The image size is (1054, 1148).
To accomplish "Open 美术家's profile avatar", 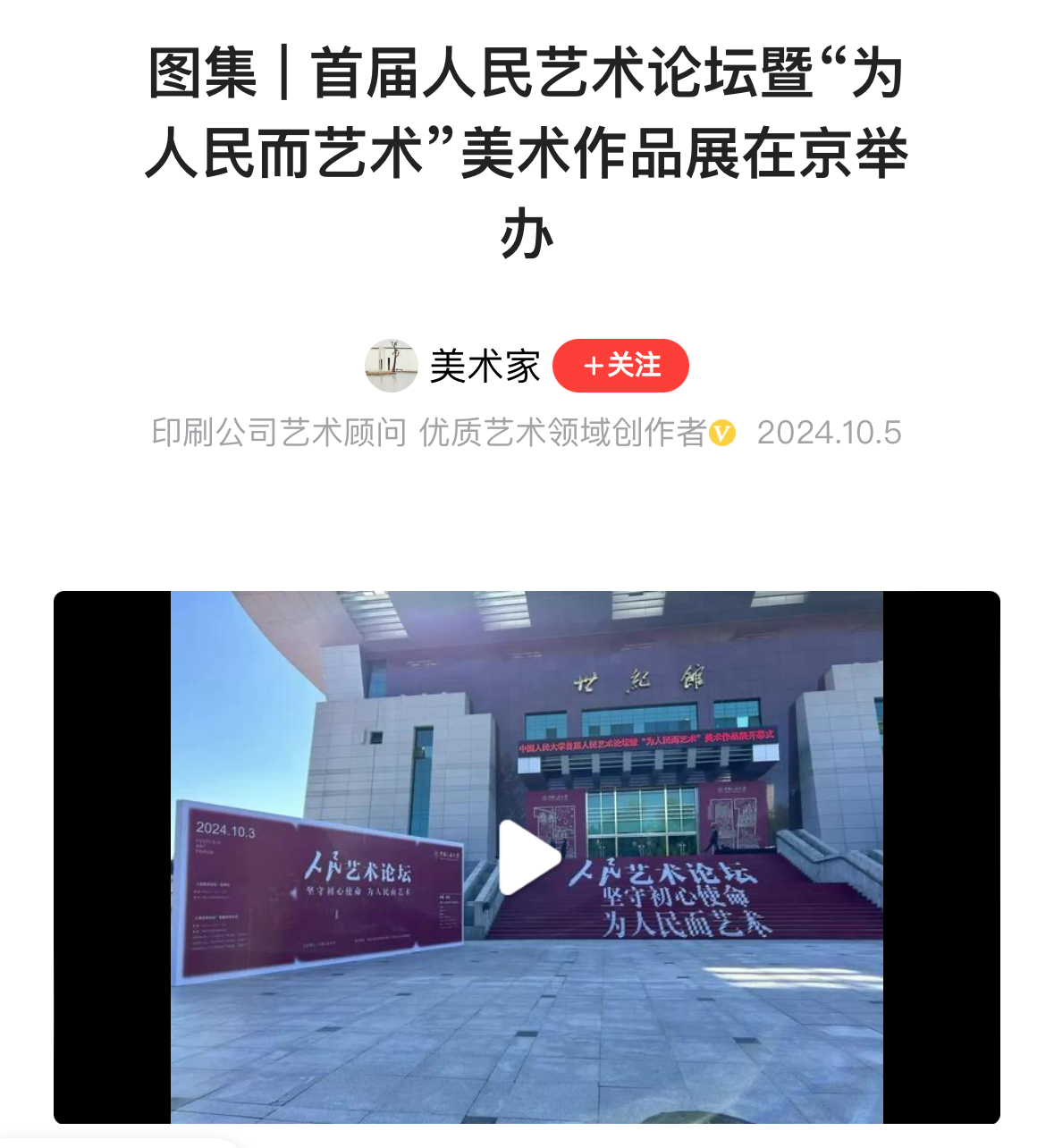I will (391, 366).
